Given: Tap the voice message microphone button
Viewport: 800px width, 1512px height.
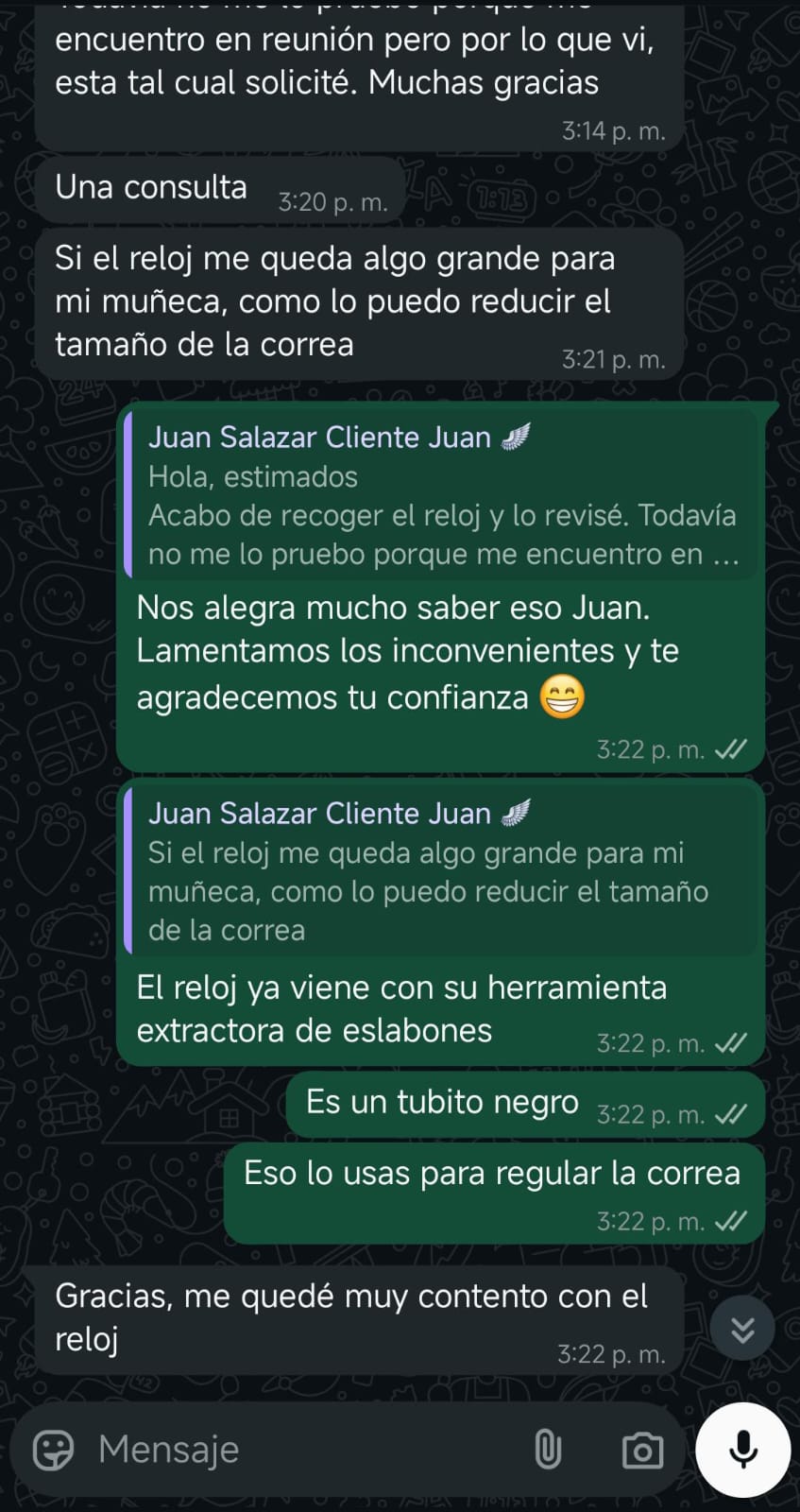Looking at the screenshot, I should click(743, 1450).
